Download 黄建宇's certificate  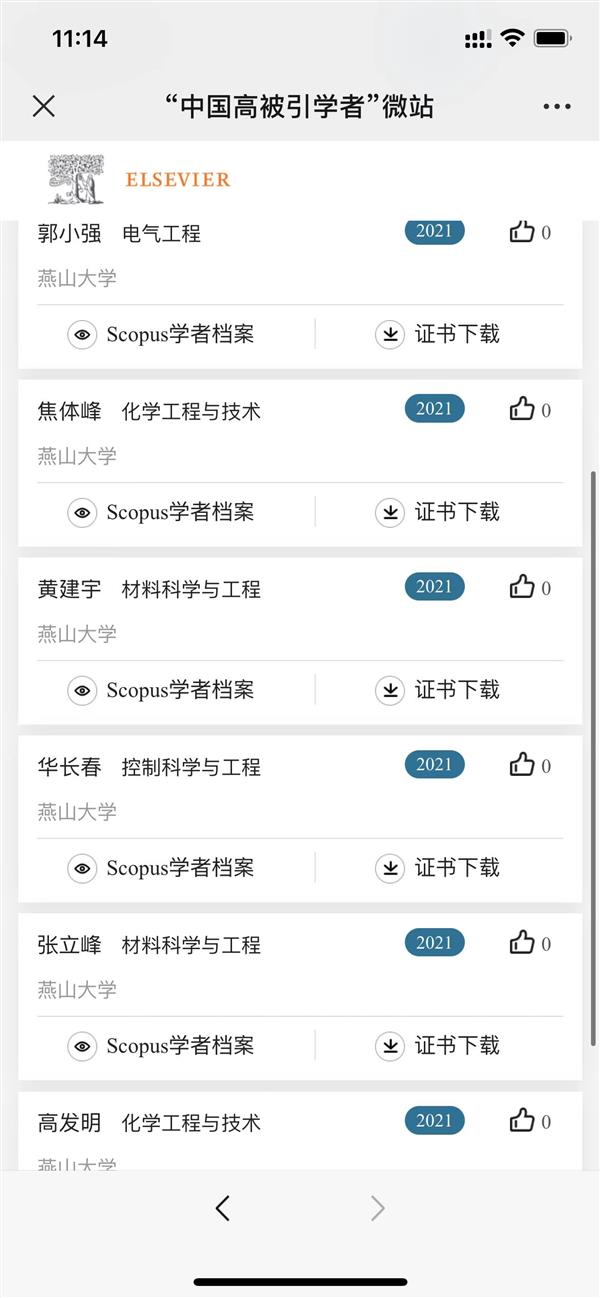click(x=438, y=690)
